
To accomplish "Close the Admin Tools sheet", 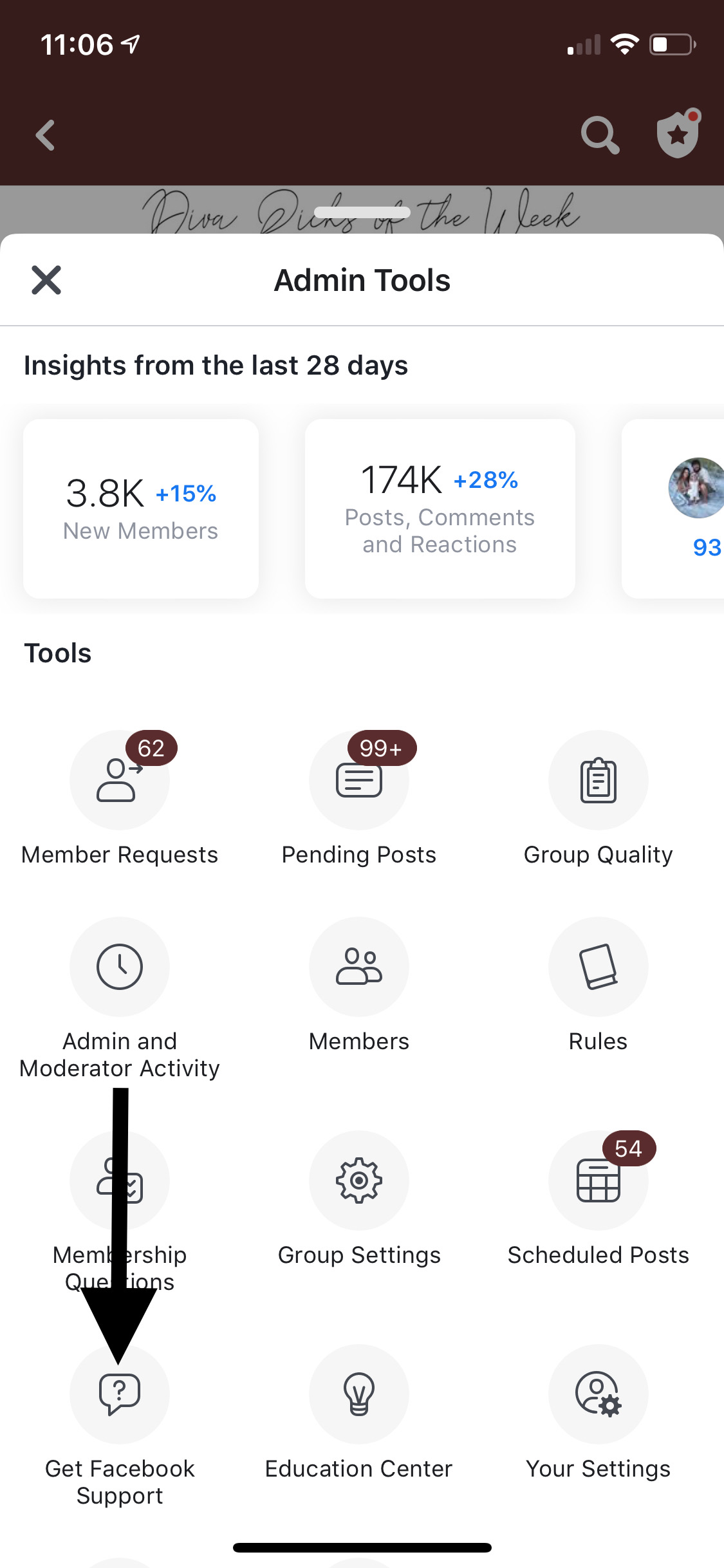I will click(x=46, y=280).
